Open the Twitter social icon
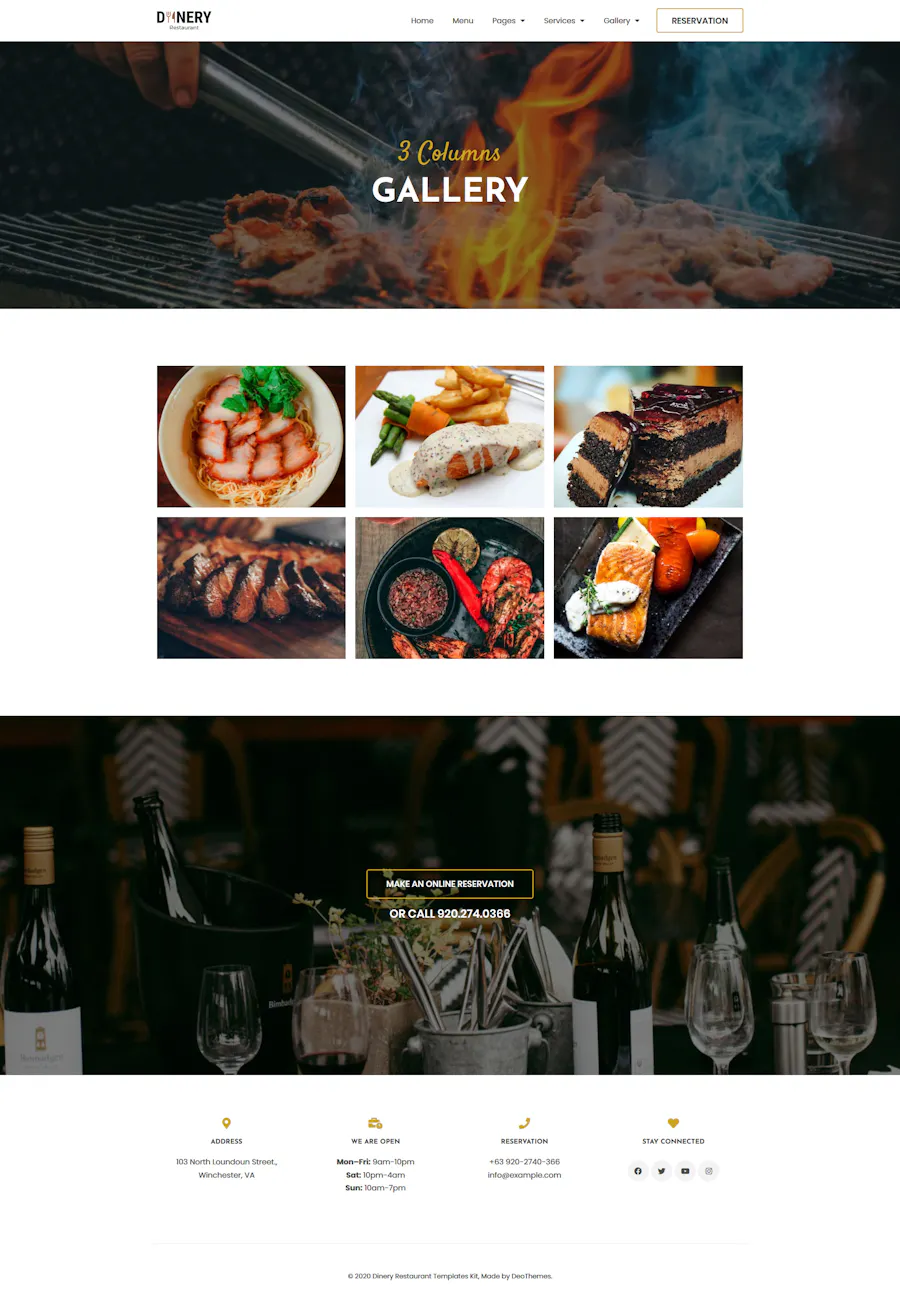900x1304 pixels. pos(661,1171)
